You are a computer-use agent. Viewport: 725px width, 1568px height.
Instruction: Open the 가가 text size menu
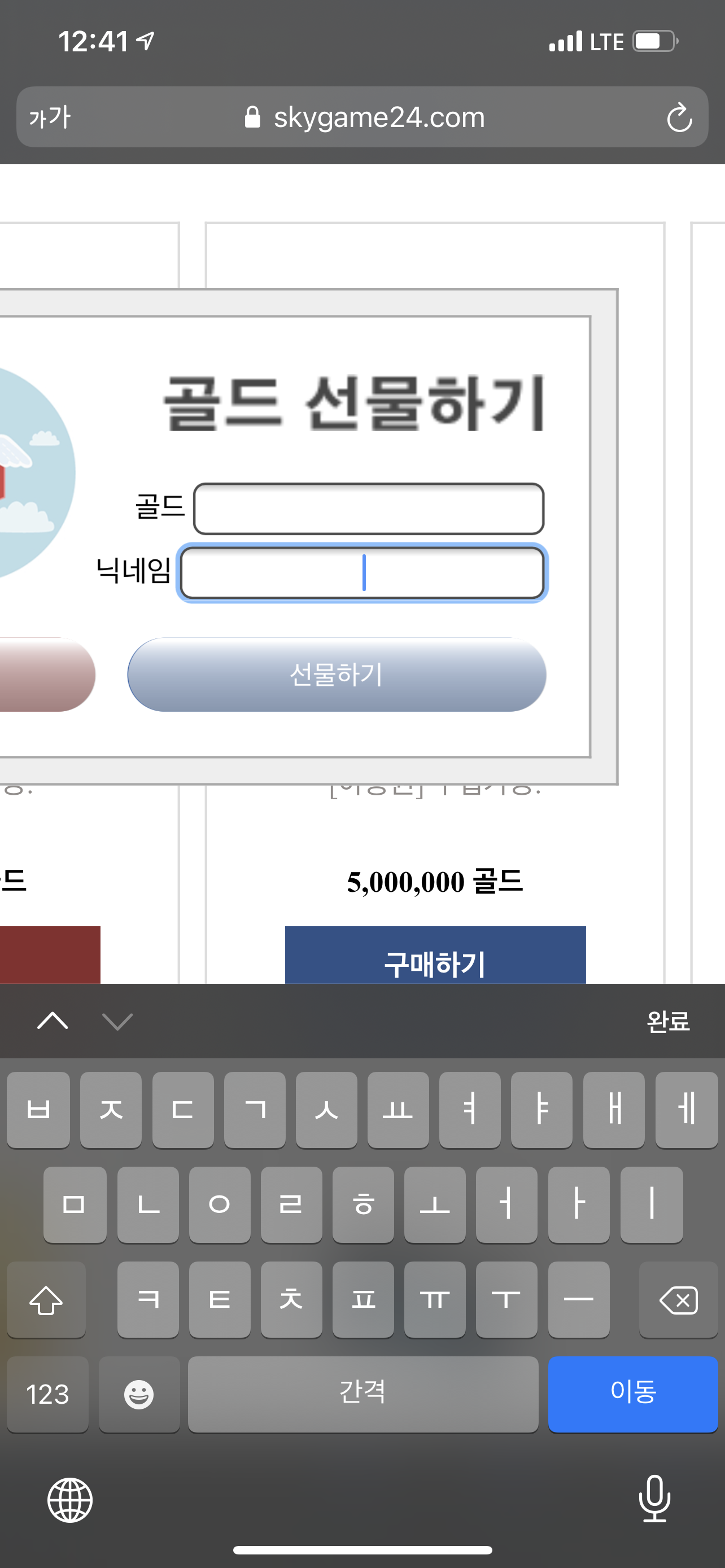pos(50,117)
